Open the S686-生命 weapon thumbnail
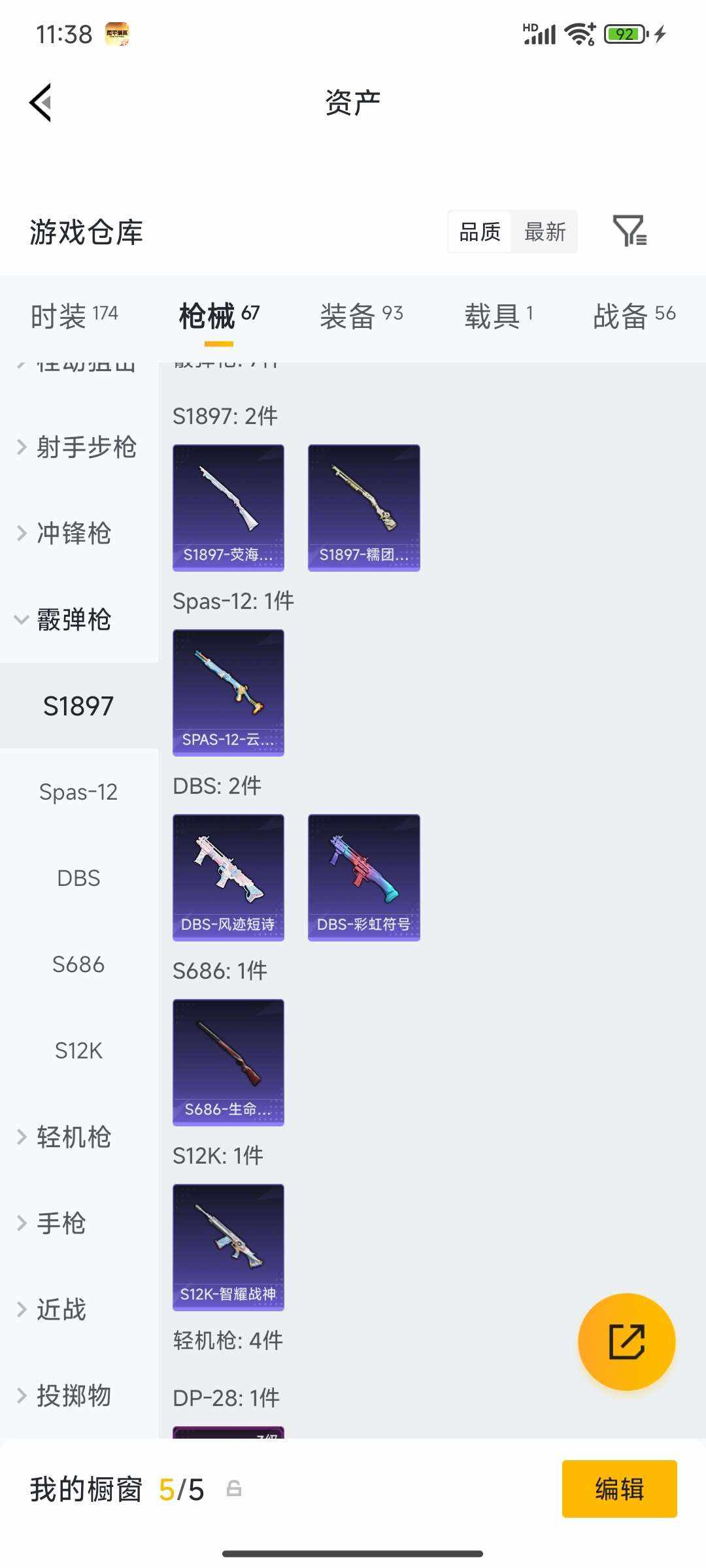 point(228,1063)
